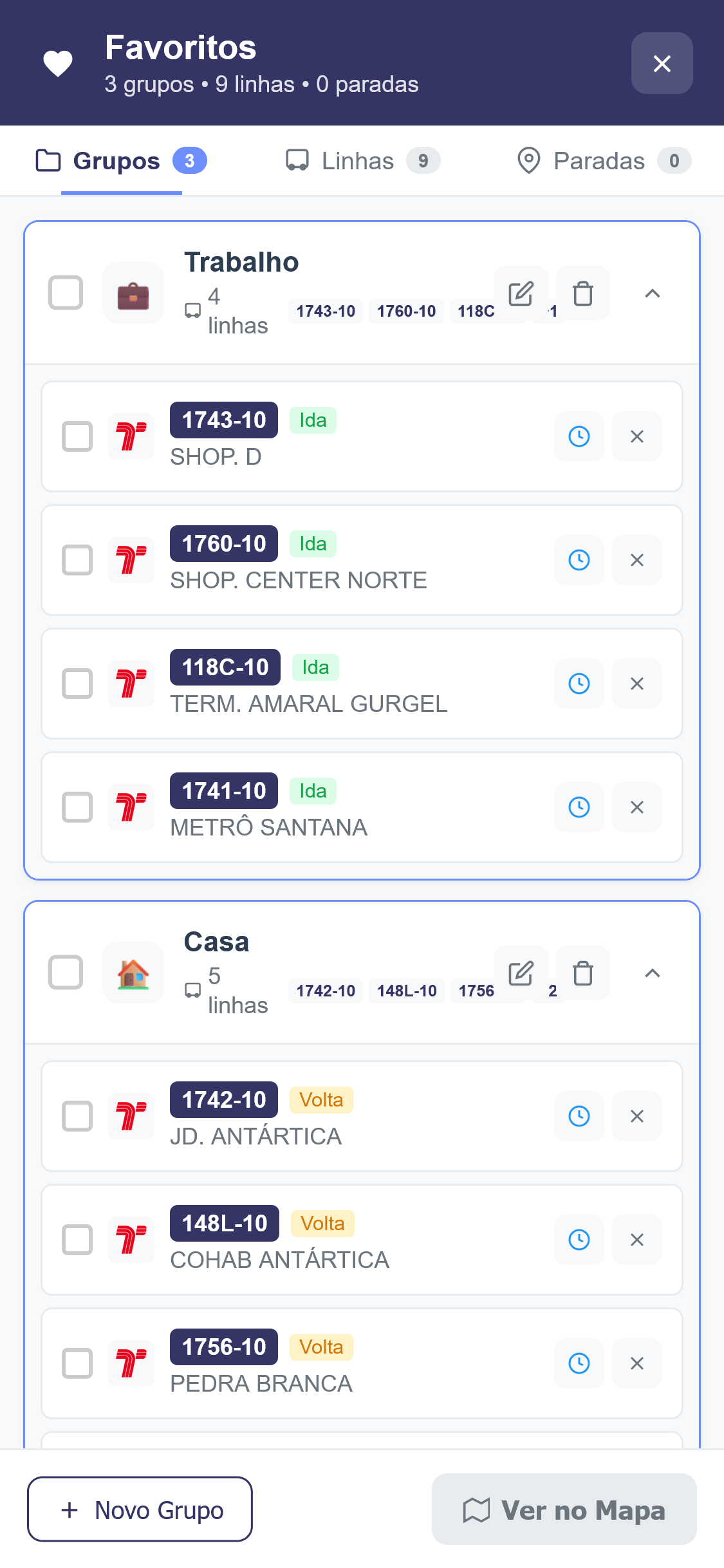Close the Favoritos panel
The height and width of the screenshot is (1568, 724).
coord(662,63)
